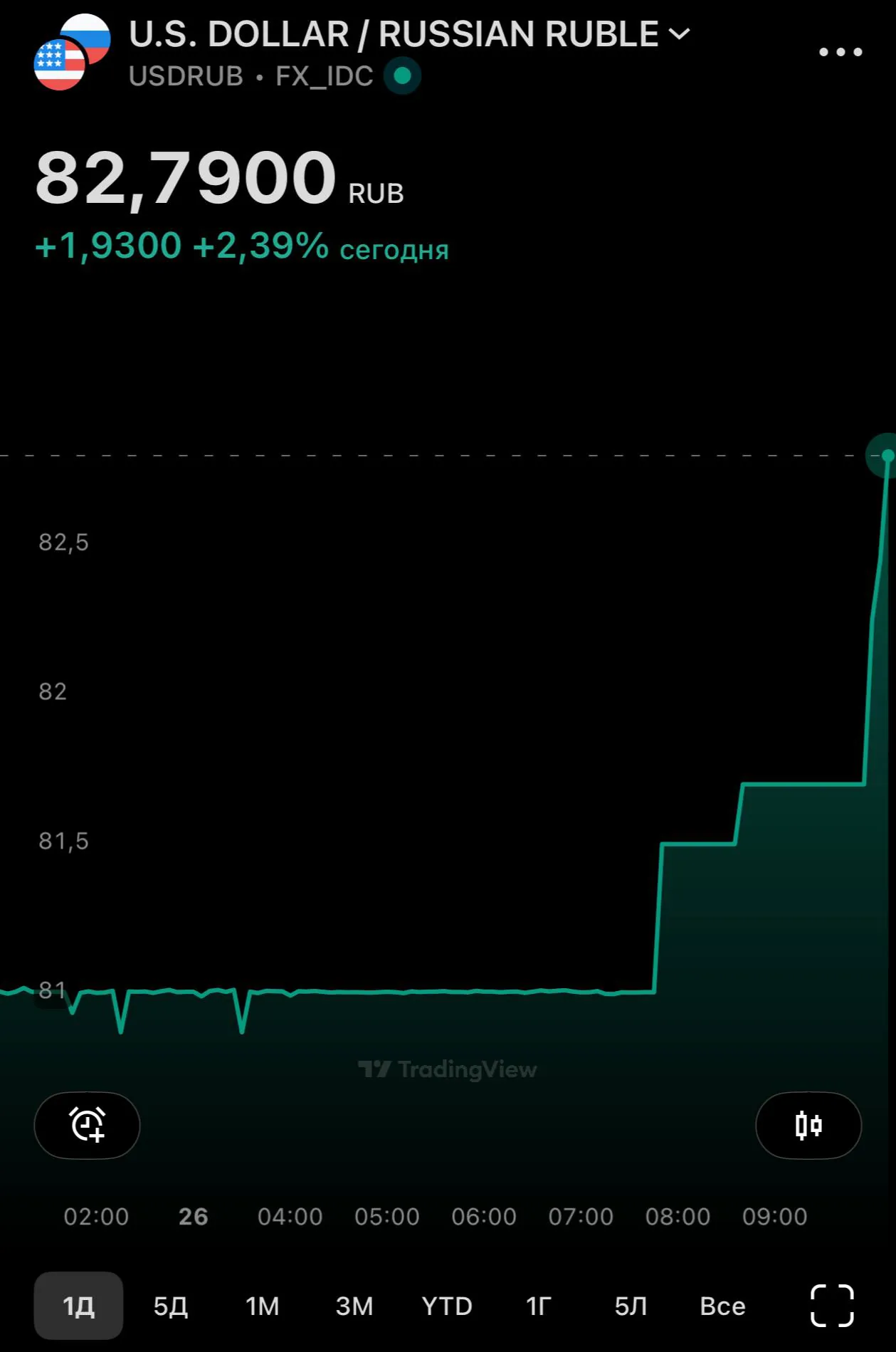The height and width of the screenshot is (1352, 896).
Task: Select the 1Г yearly range
Action: [x=539, y=1306]
